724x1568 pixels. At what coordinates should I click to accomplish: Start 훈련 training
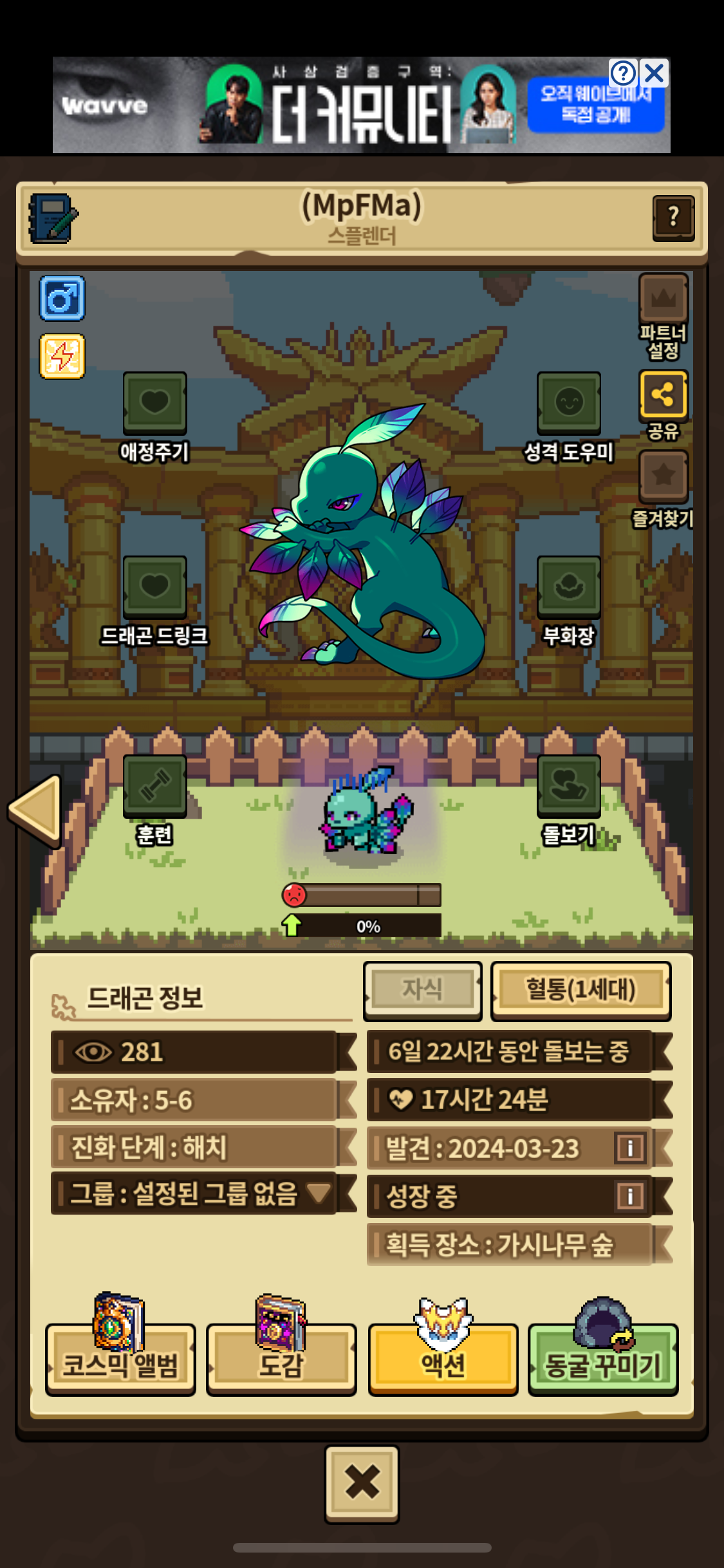tap(154, 787)
